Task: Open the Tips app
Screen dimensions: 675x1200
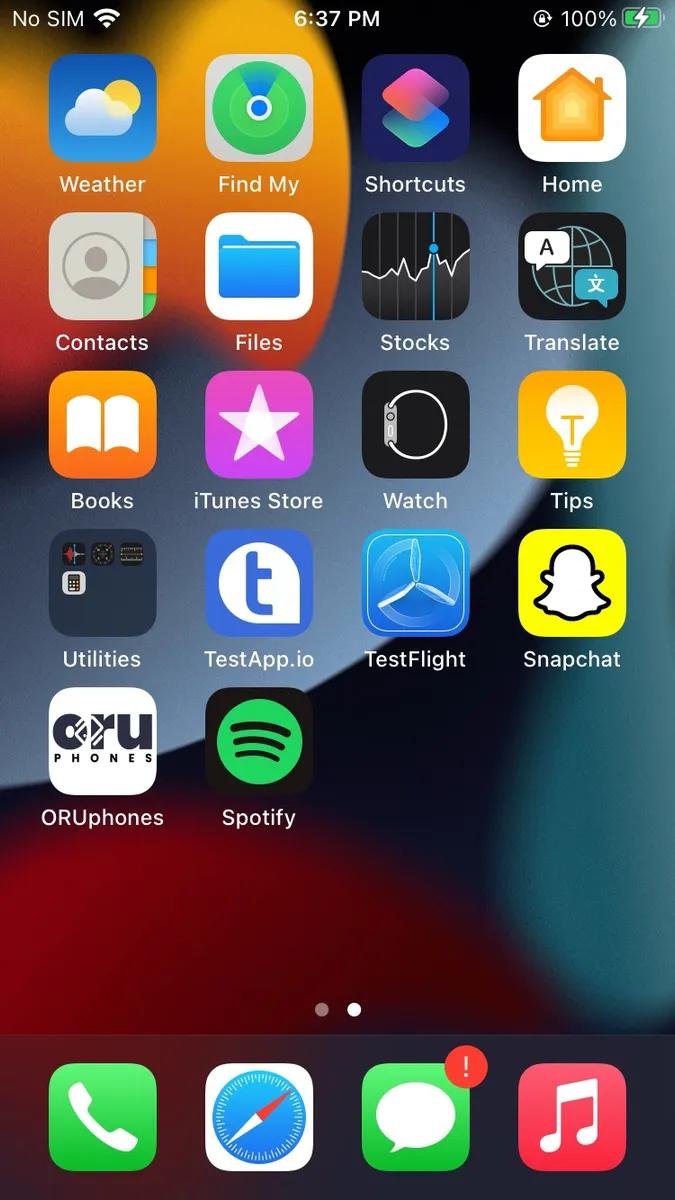Action: (x=572, y=425)
